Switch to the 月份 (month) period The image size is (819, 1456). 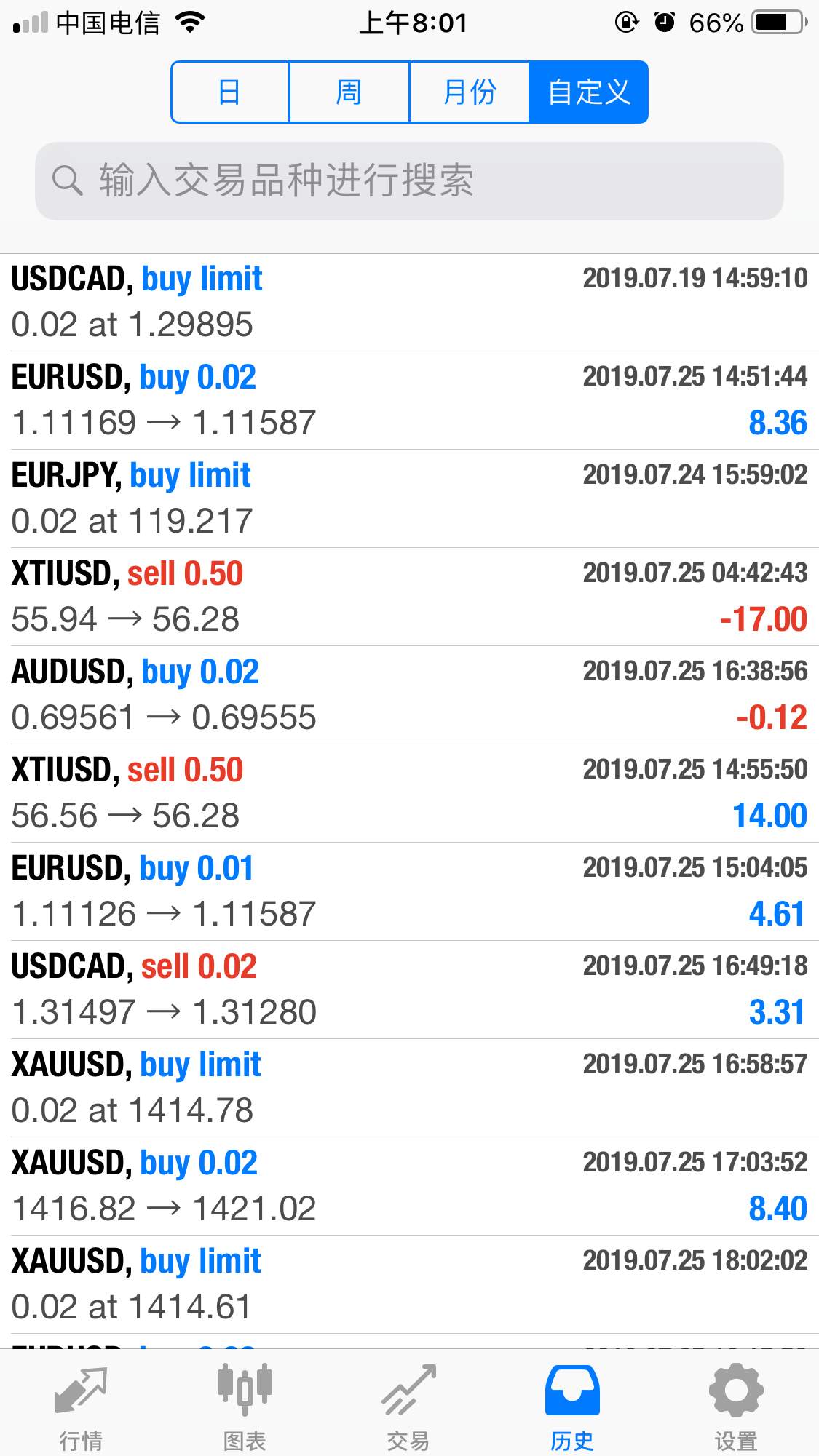pyautogui.click(x=470, y=92)
